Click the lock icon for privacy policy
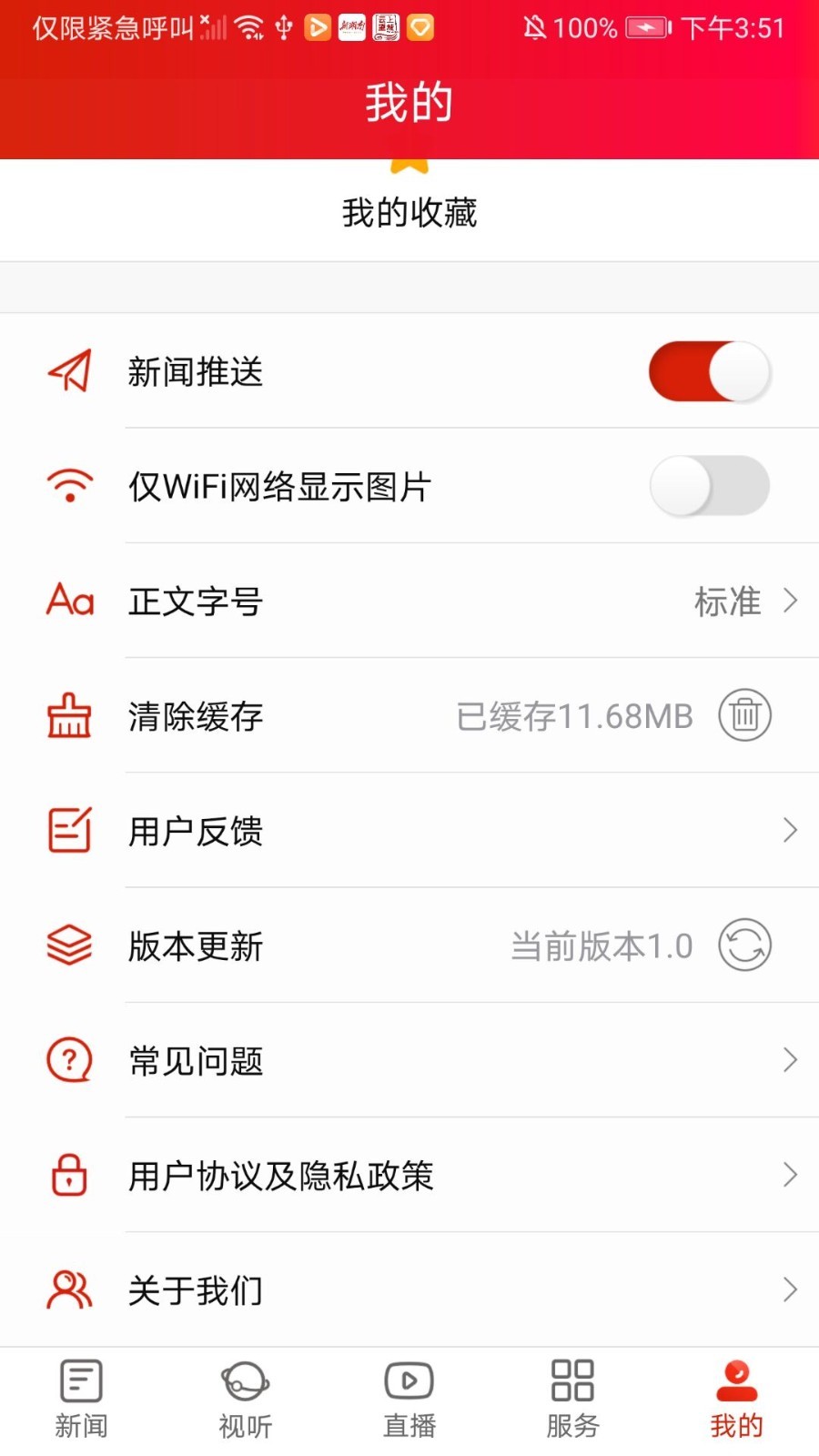 click(68, 1175)
